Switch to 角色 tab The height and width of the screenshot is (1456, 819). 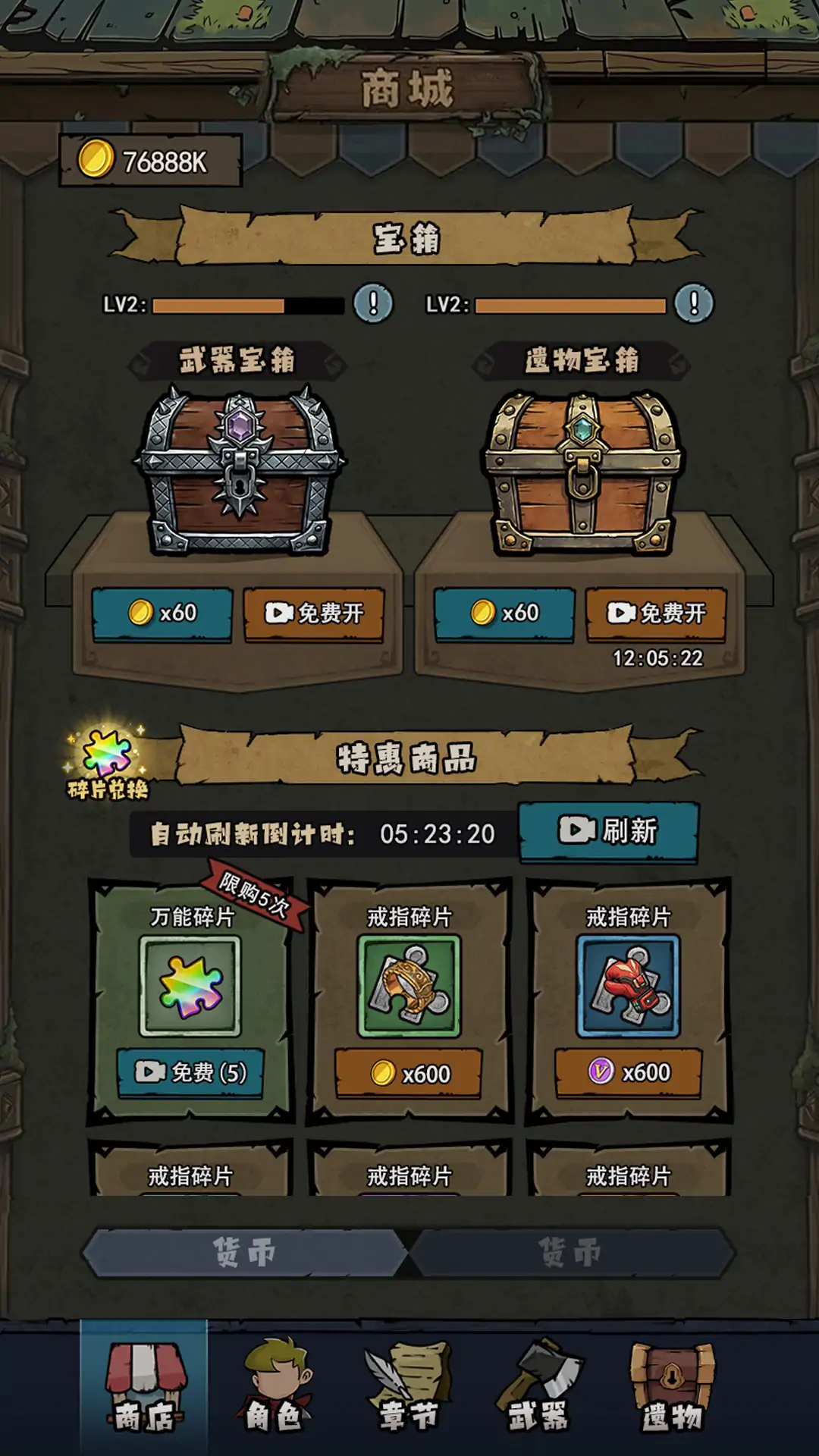274,1388
